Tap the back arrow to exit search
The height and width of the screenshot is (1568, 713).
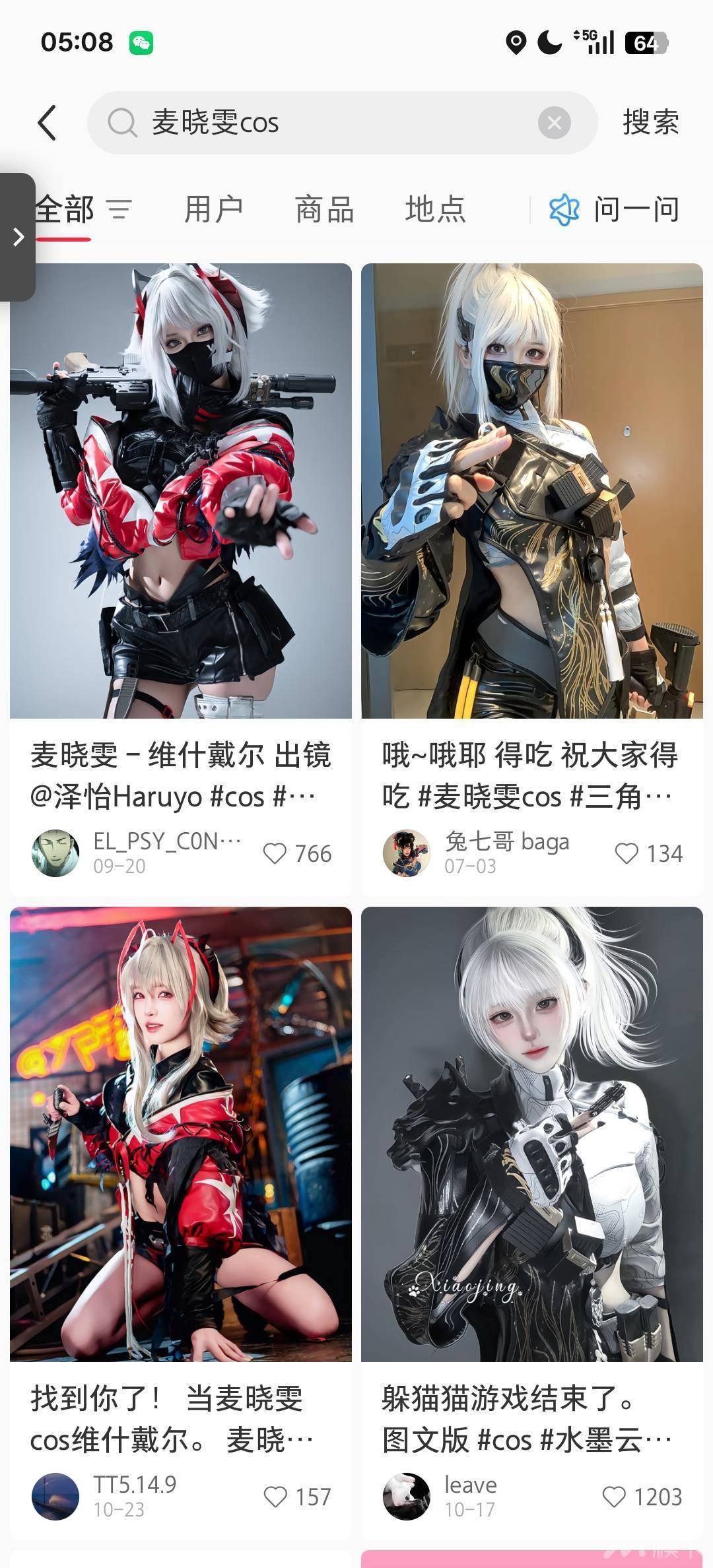(x=47, y=122)
